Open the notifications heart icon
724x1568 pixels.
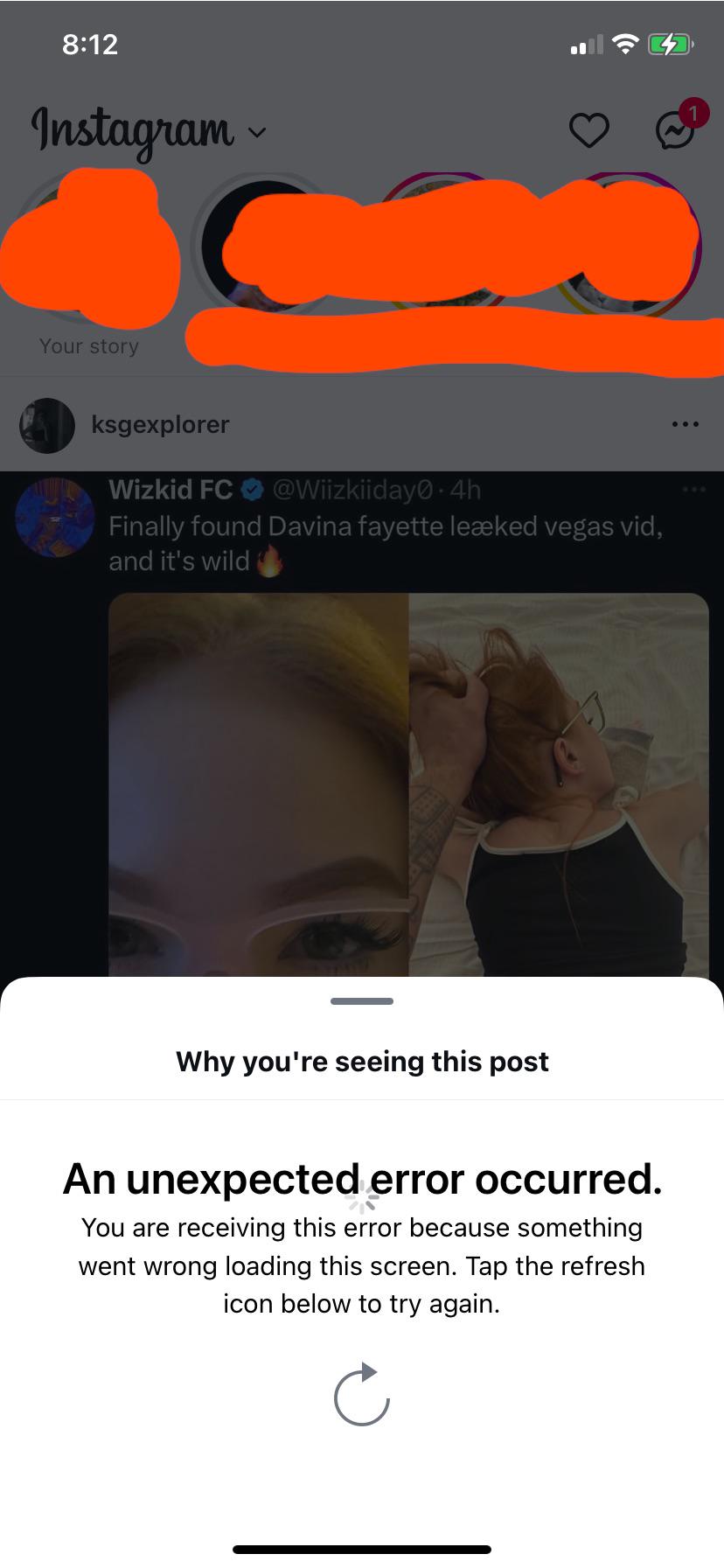tap(588, 130)
